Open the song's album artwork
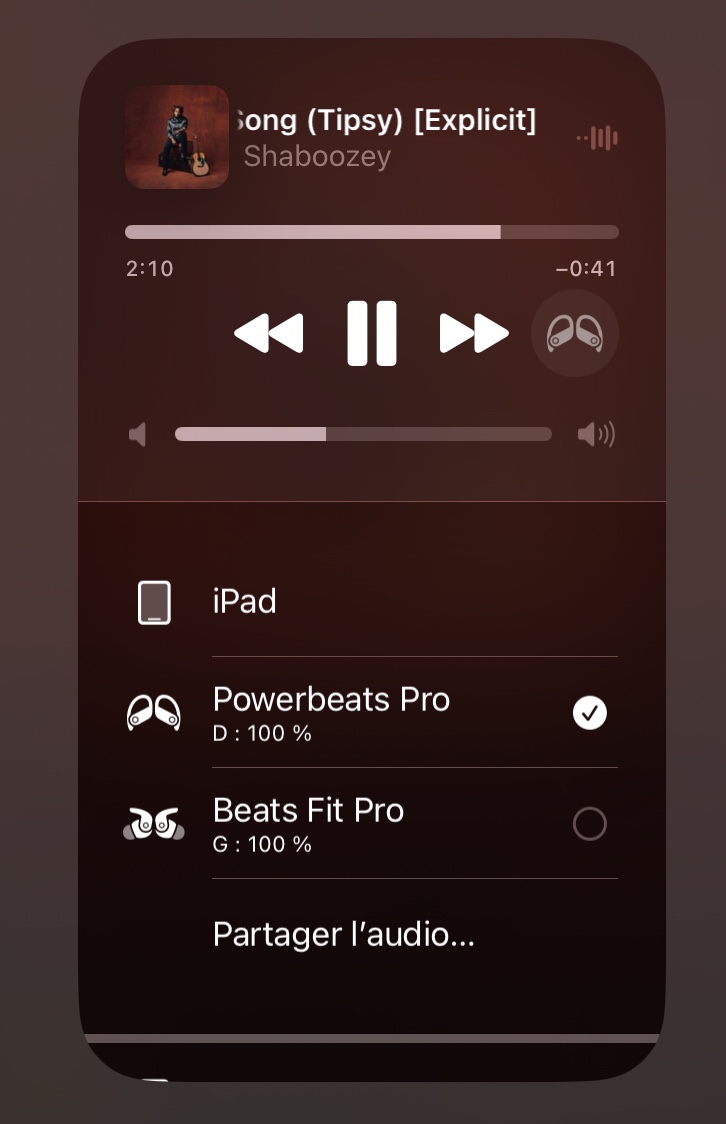726x1124 pixels. 177,137
